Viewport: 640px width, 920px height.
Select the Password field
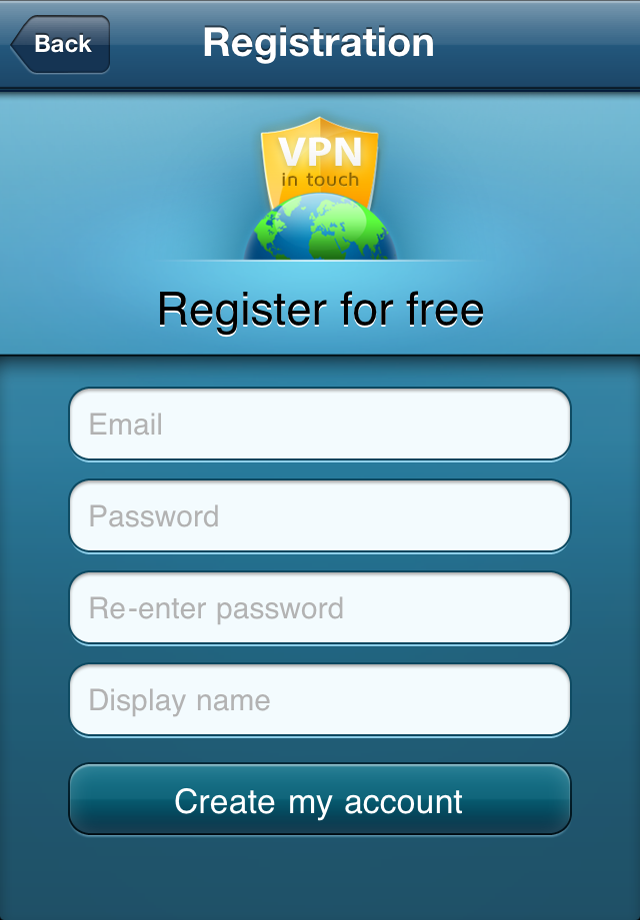[320, 516]
